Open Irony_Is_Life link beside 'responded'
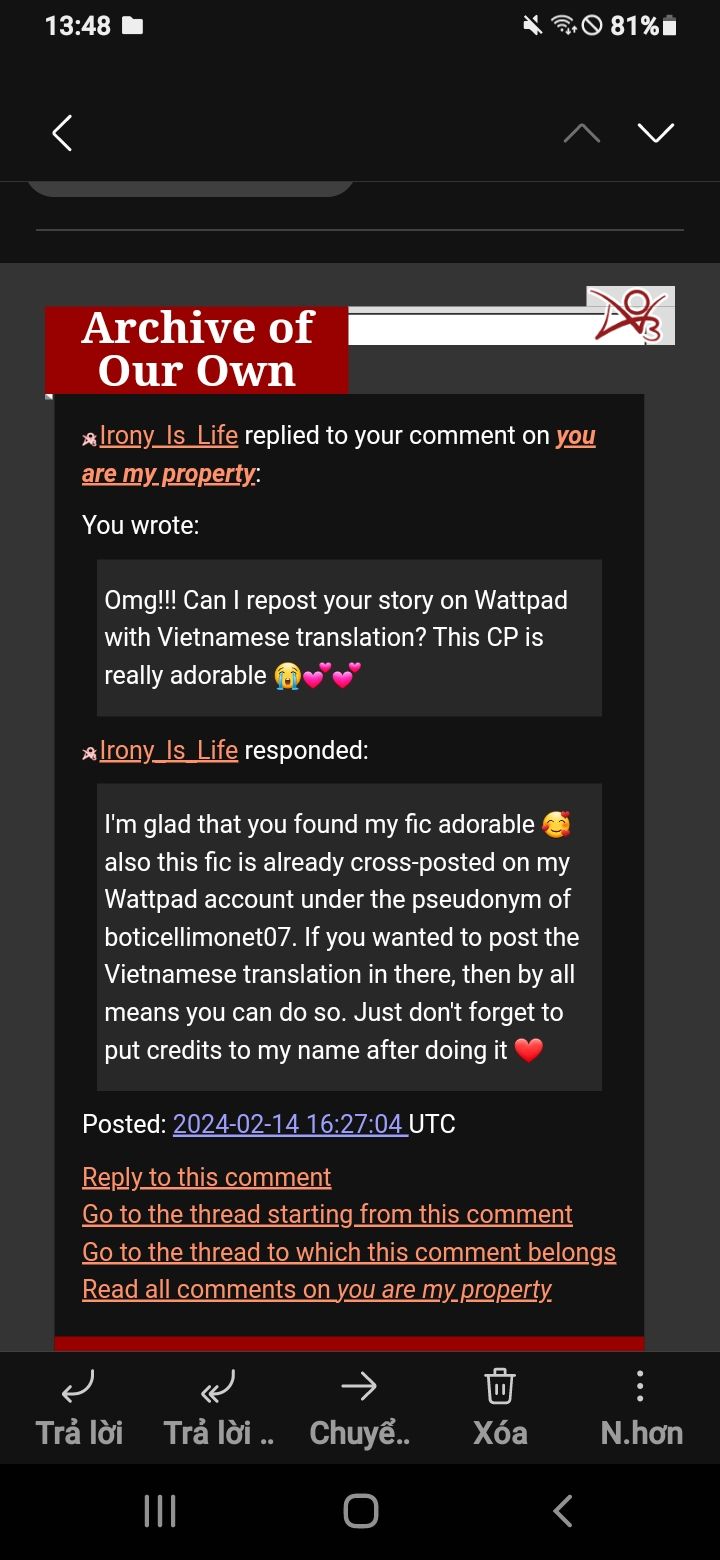Viewport: 720px width, 1560px height. coord(168,751)
